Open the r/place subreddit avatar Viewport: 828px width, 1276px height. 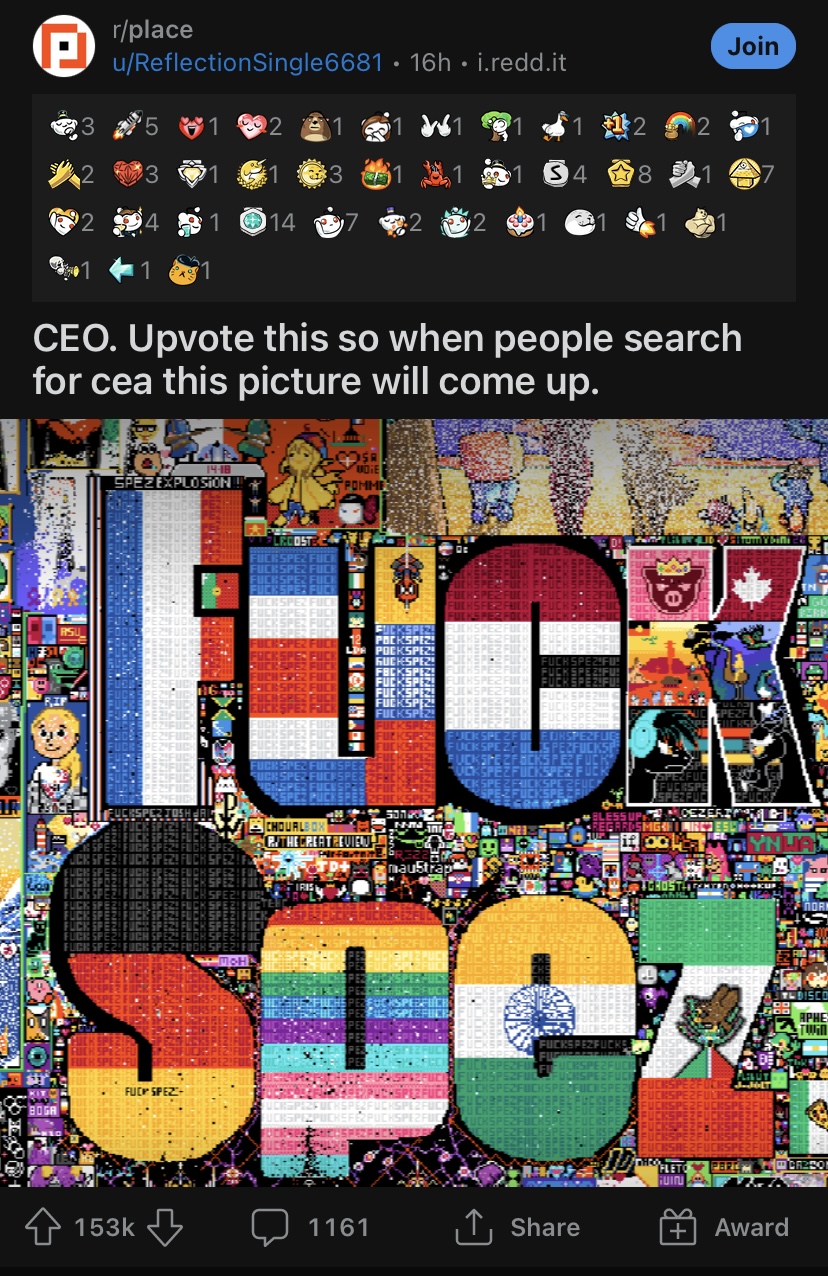tap(64, 46)
